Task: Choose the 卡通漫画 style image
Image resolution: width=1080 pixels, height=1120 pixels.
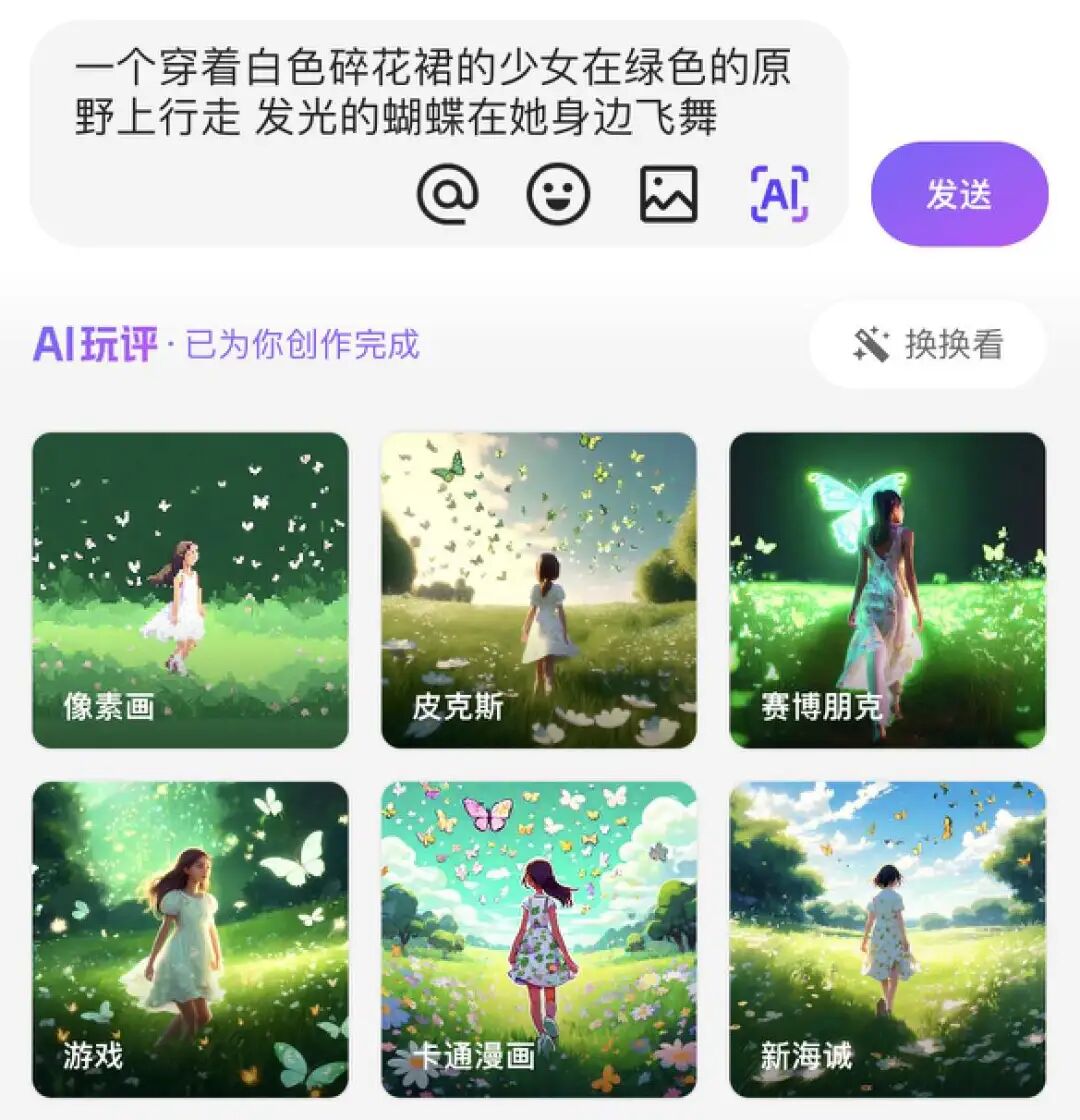Action: coord(539,939)
